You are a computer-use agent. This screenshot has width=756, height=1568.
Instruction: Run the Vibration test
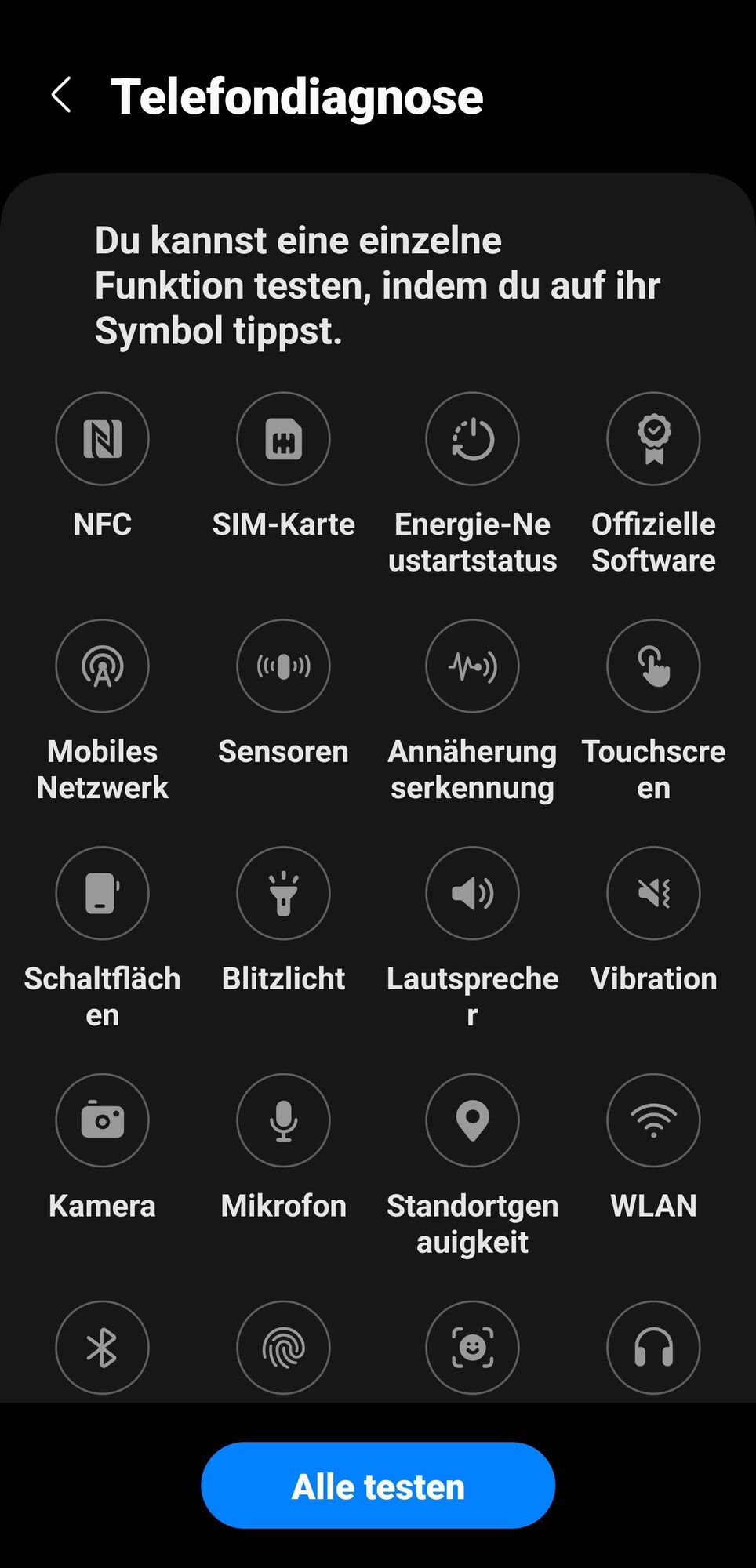pos(653,893)
